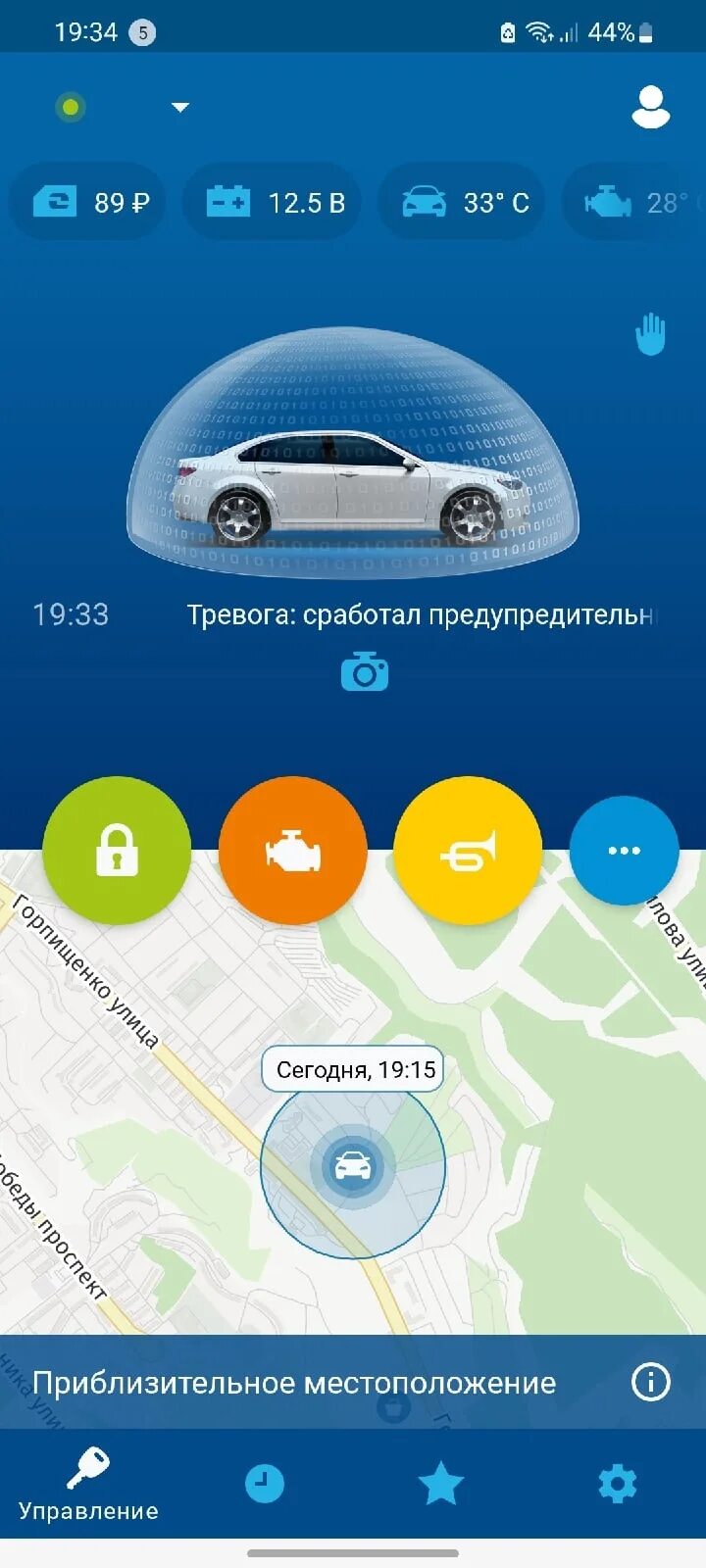Open info icon for approximate location
The height and width of the screenshot is (1568, 706).
(650, 1383)
